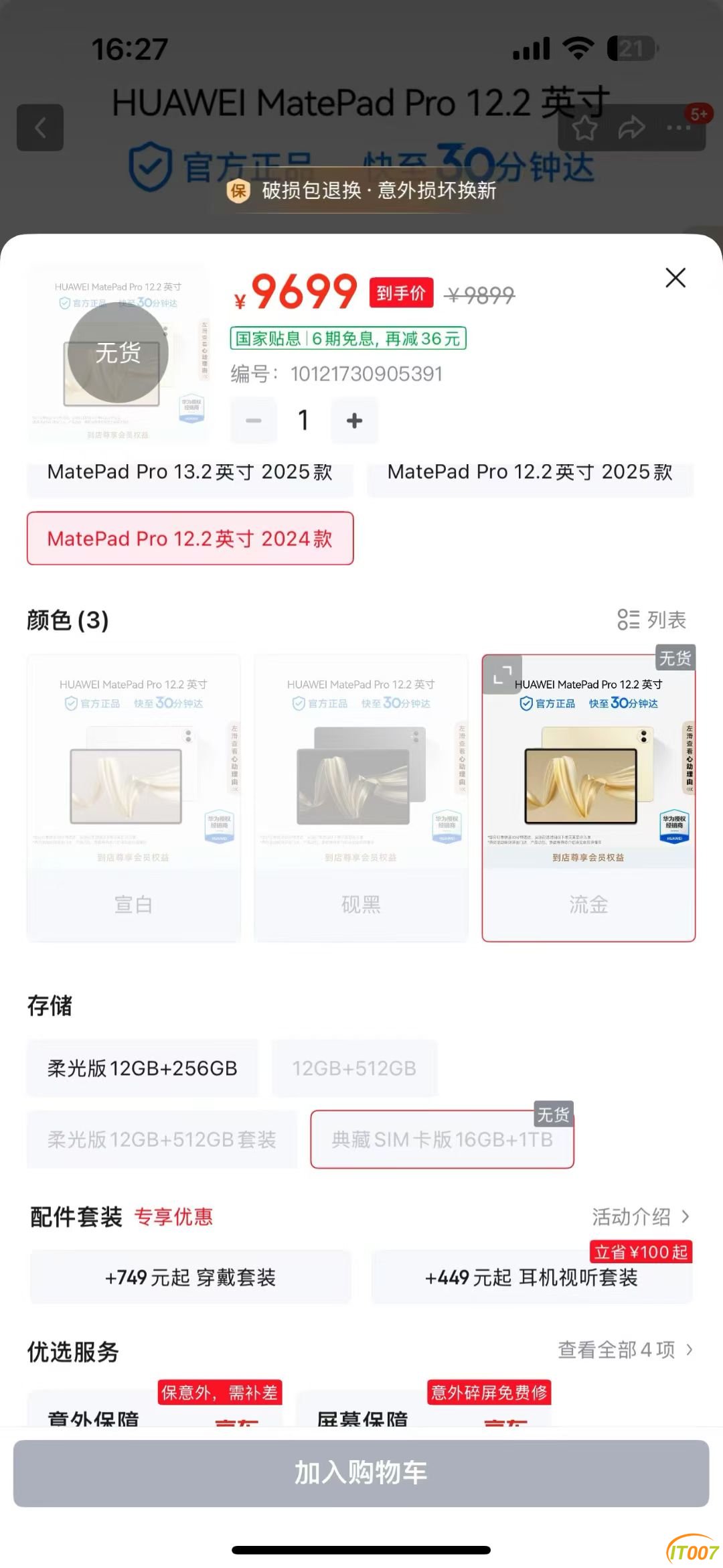Add the 耳机视听套装 bundle
Image resolution: width=723 pixels, height=1568 pixels.
click(x=532, y=1277)
